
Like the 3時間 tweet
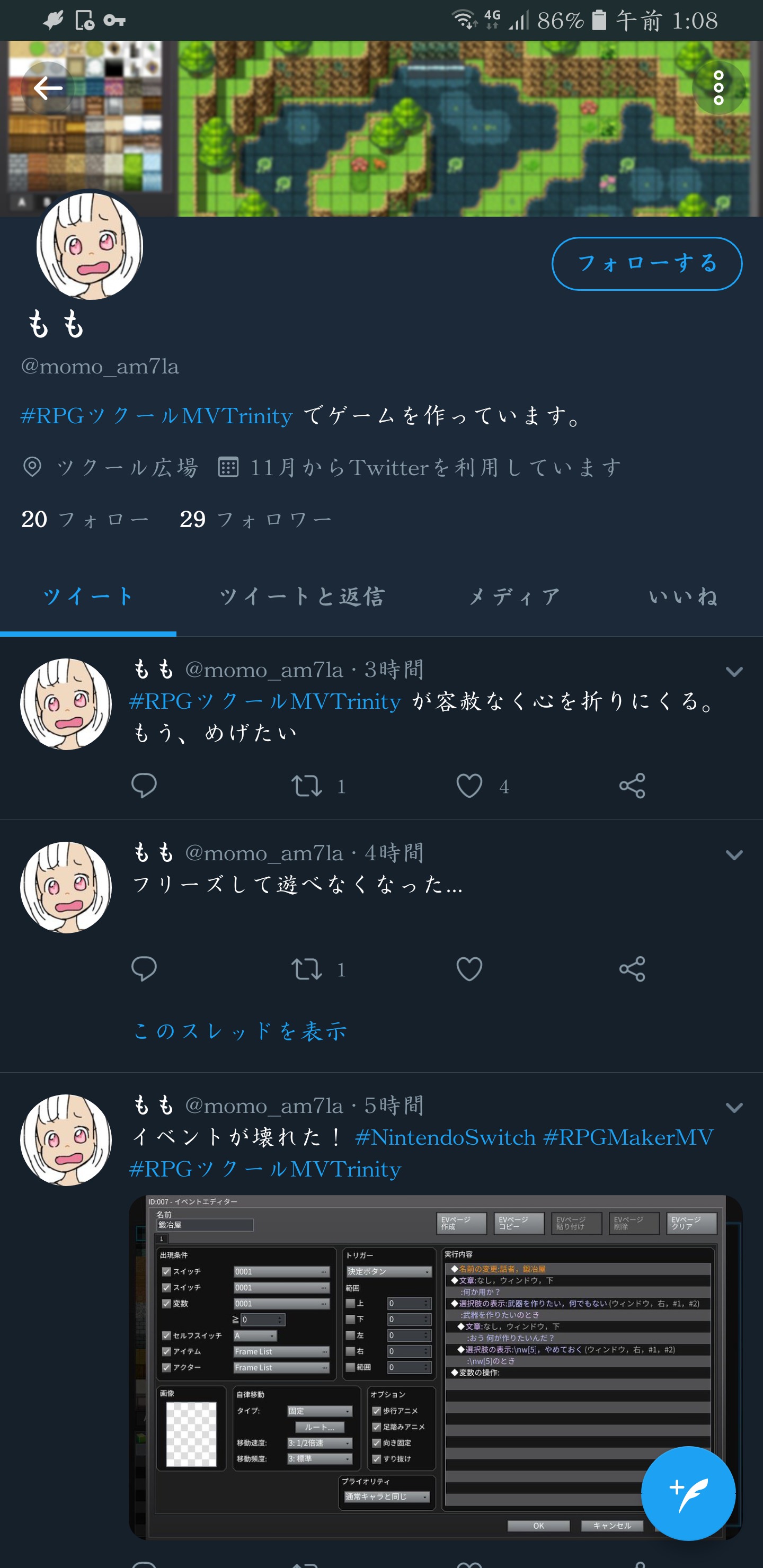coord(469,786)
